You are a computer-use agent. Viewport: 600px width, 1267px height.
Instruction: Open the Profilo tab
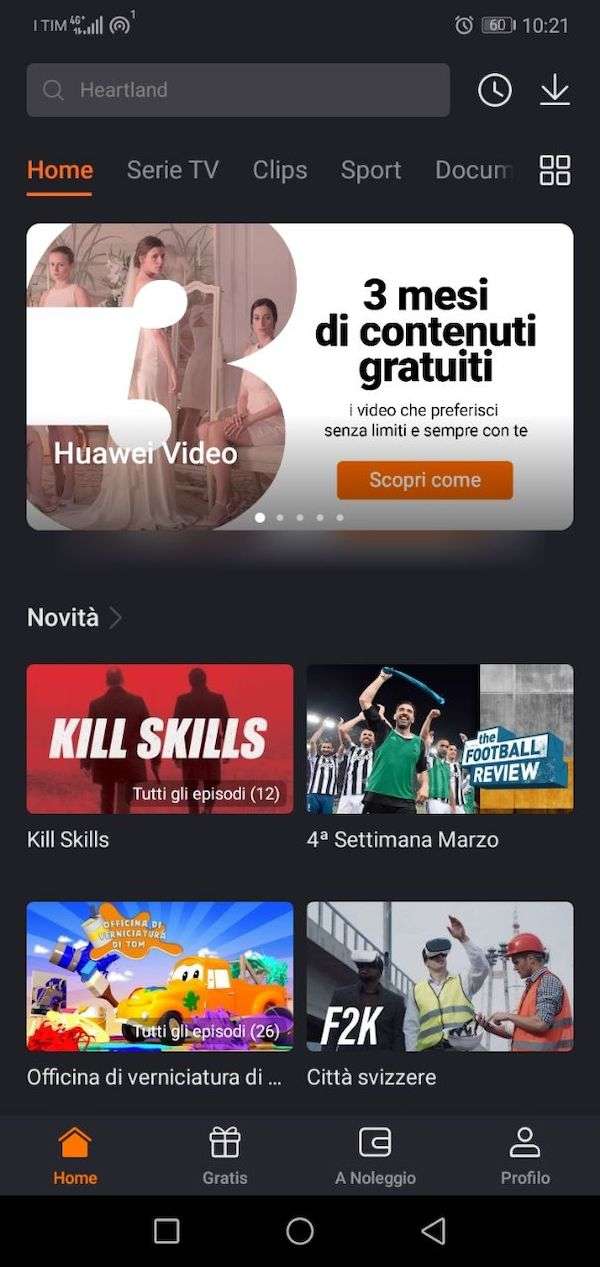coord(525,1156)
